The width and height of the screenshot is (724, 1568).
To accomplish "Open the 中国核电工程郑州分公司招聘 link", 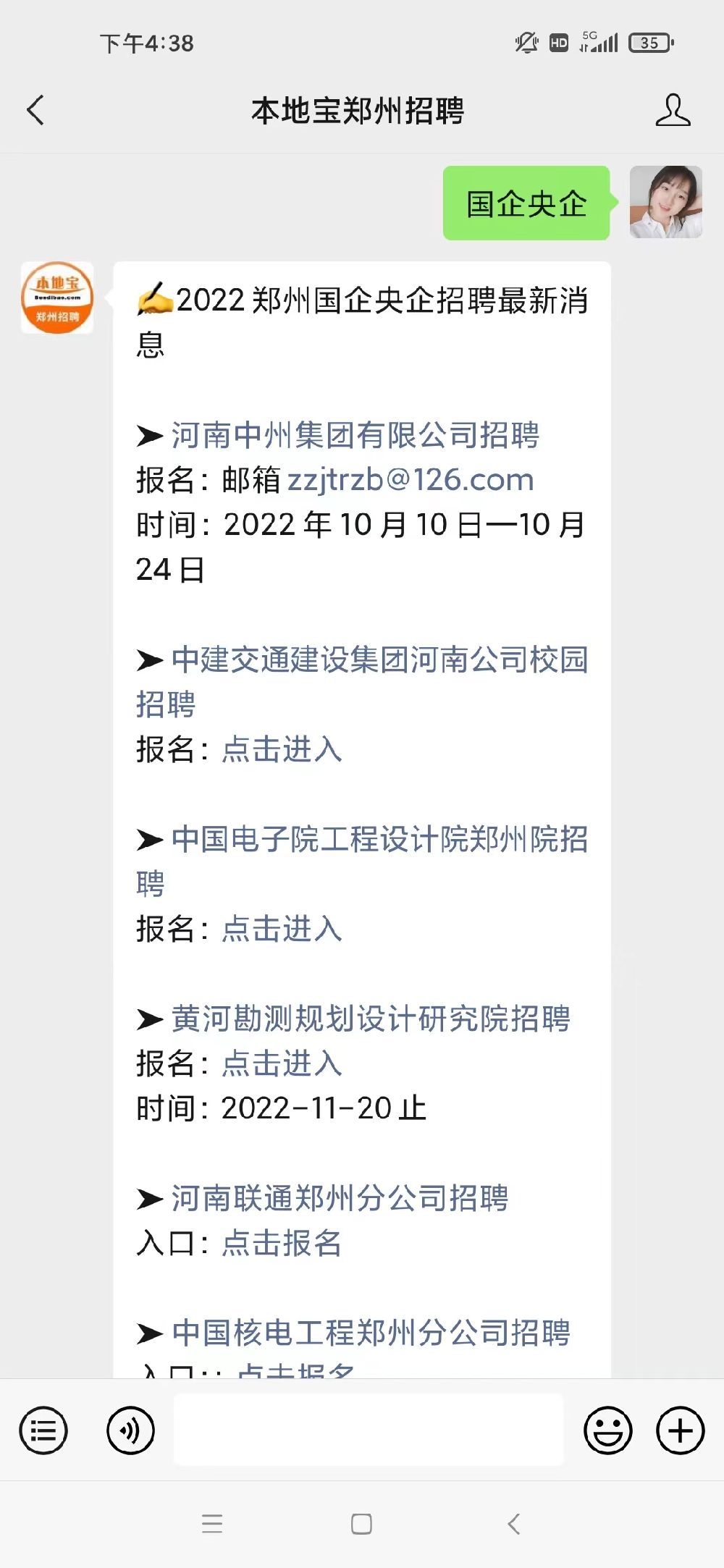I will click(x=371, y=1333).
